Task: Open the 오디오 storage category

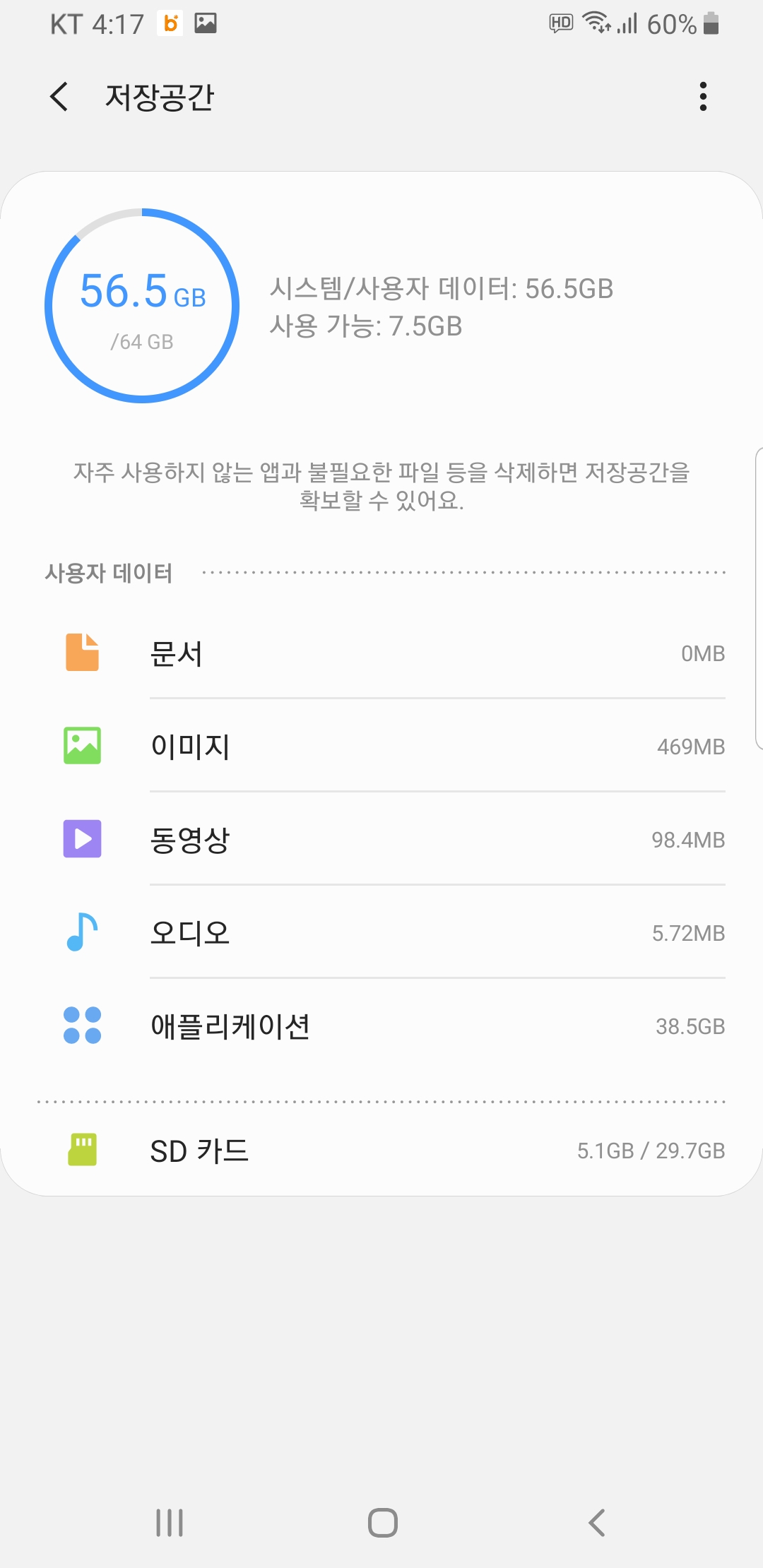Action: coord(381,933)
